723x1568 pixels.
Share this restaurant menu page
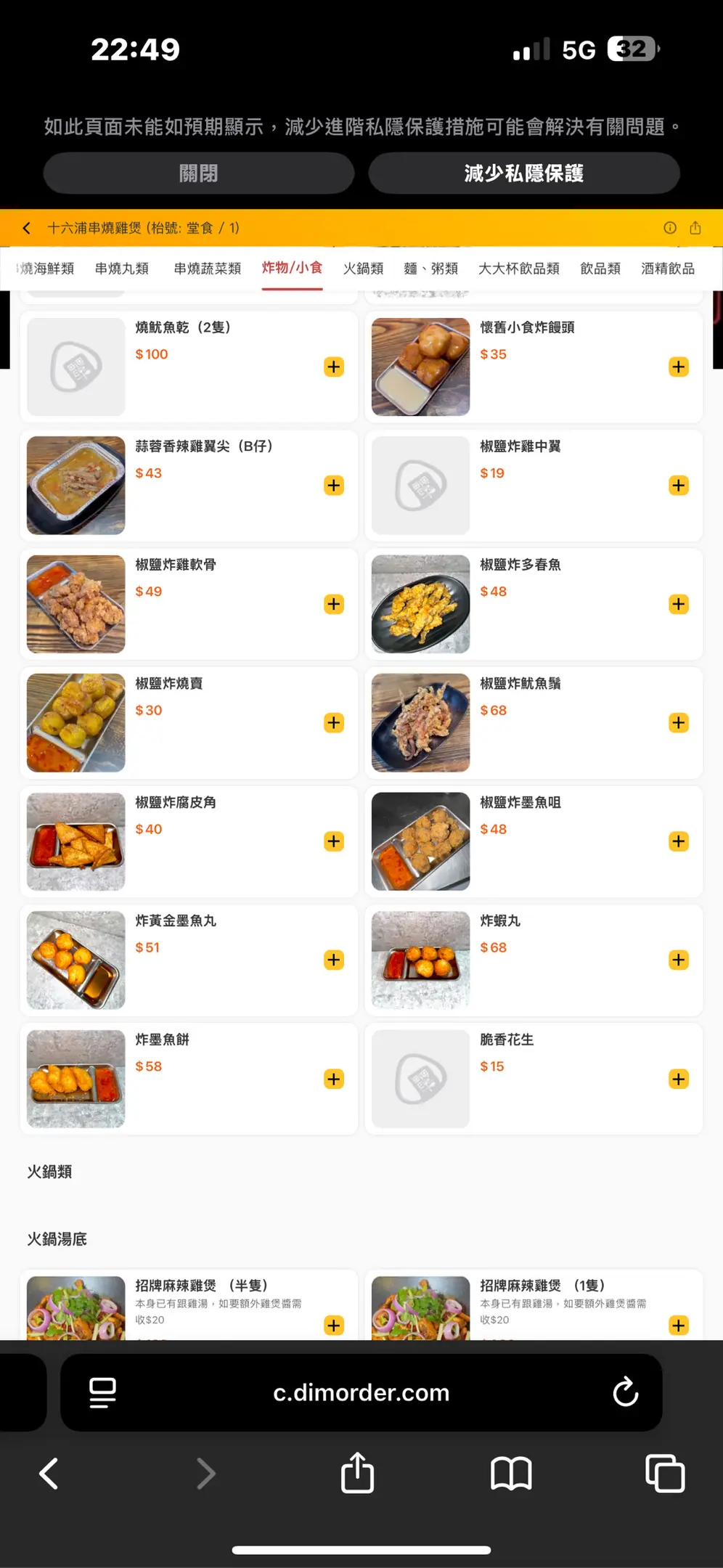(x=695, y=228)
